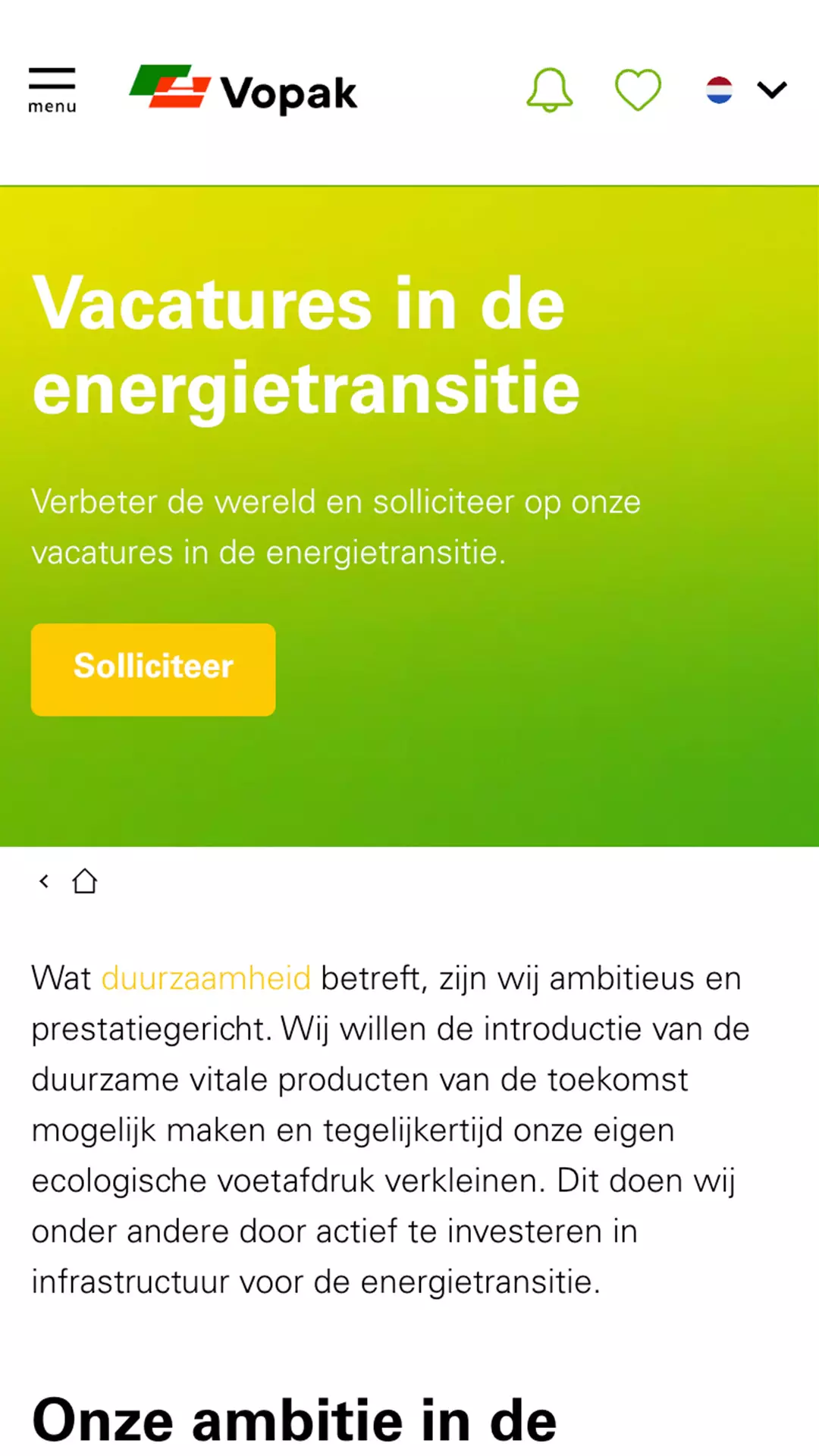The height and width of the screenshot is (1456, 819).
Task: Go to home via the breadcrumb house icon
Action: coord(84,881)
